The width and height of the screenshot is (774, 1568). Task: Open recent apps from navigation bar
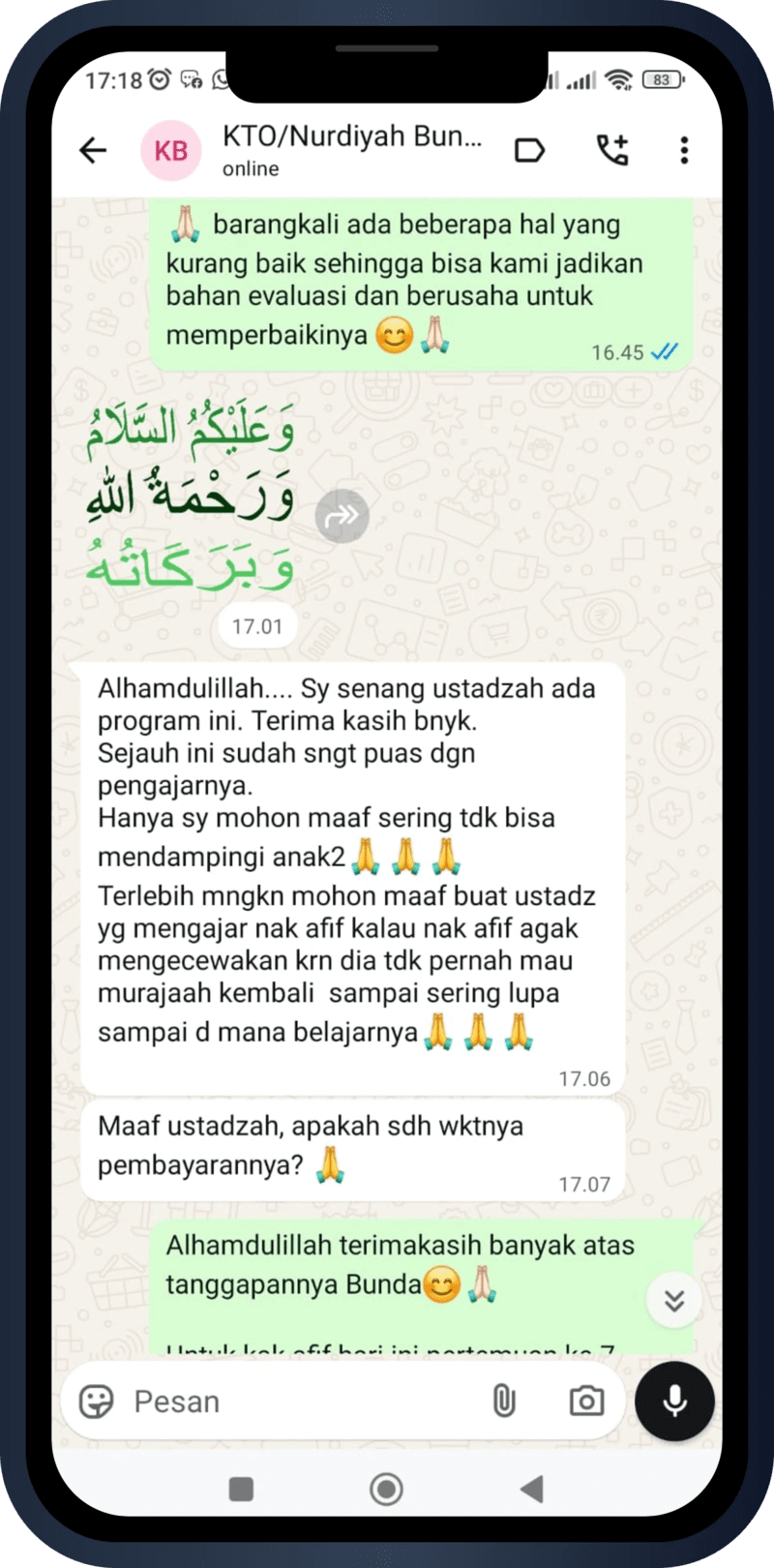241,1489
